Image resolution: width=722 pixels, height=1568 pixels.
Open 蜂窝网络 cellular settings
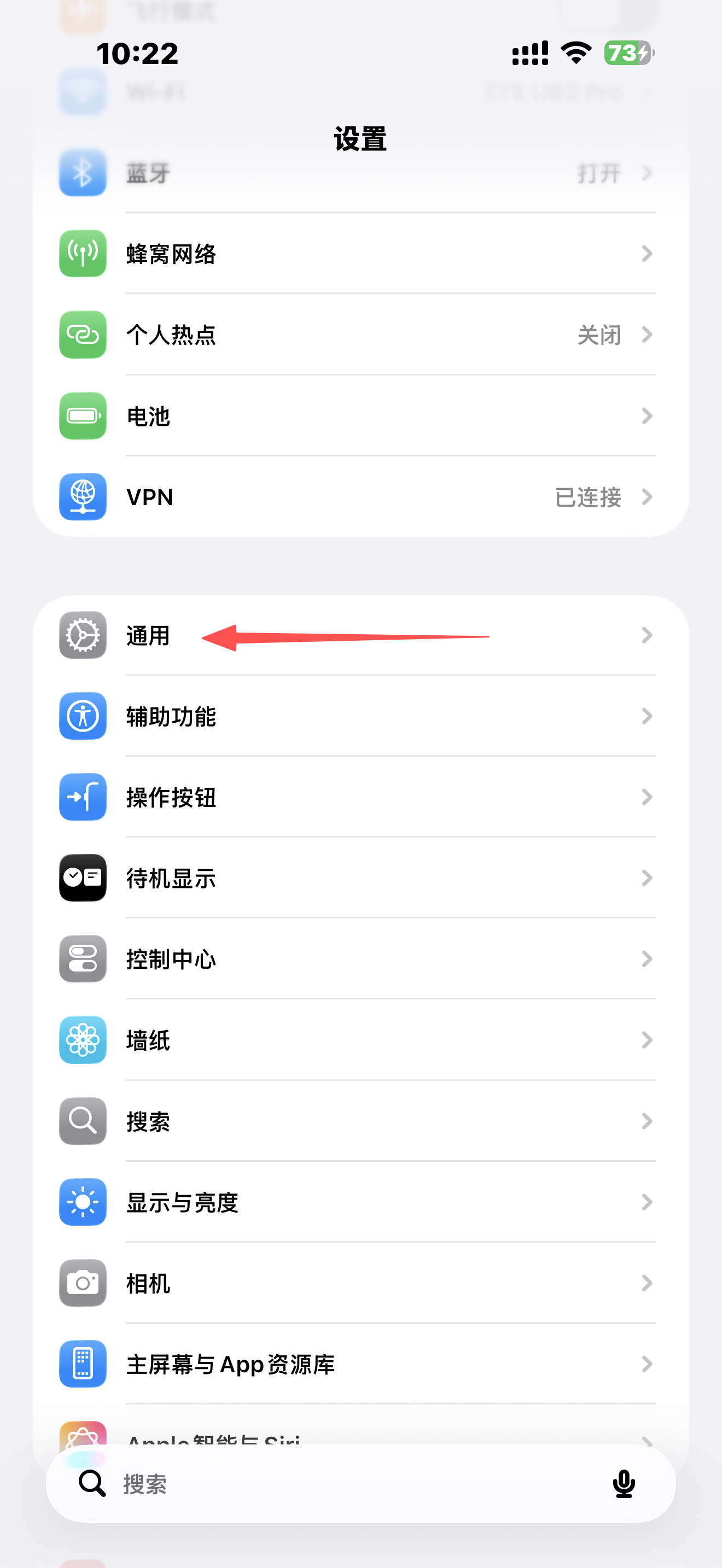tap(359, 253)
